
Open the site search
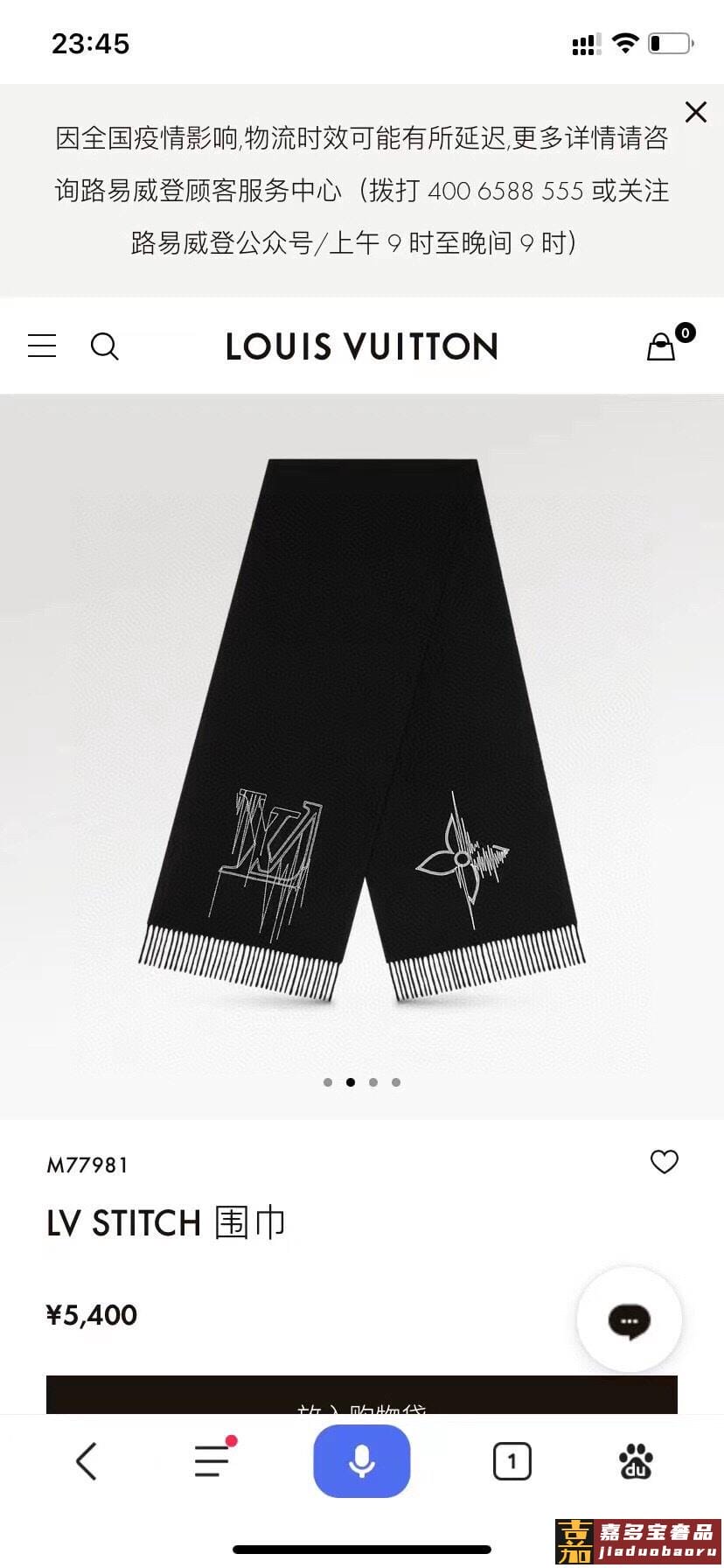[x=104, y=346]
